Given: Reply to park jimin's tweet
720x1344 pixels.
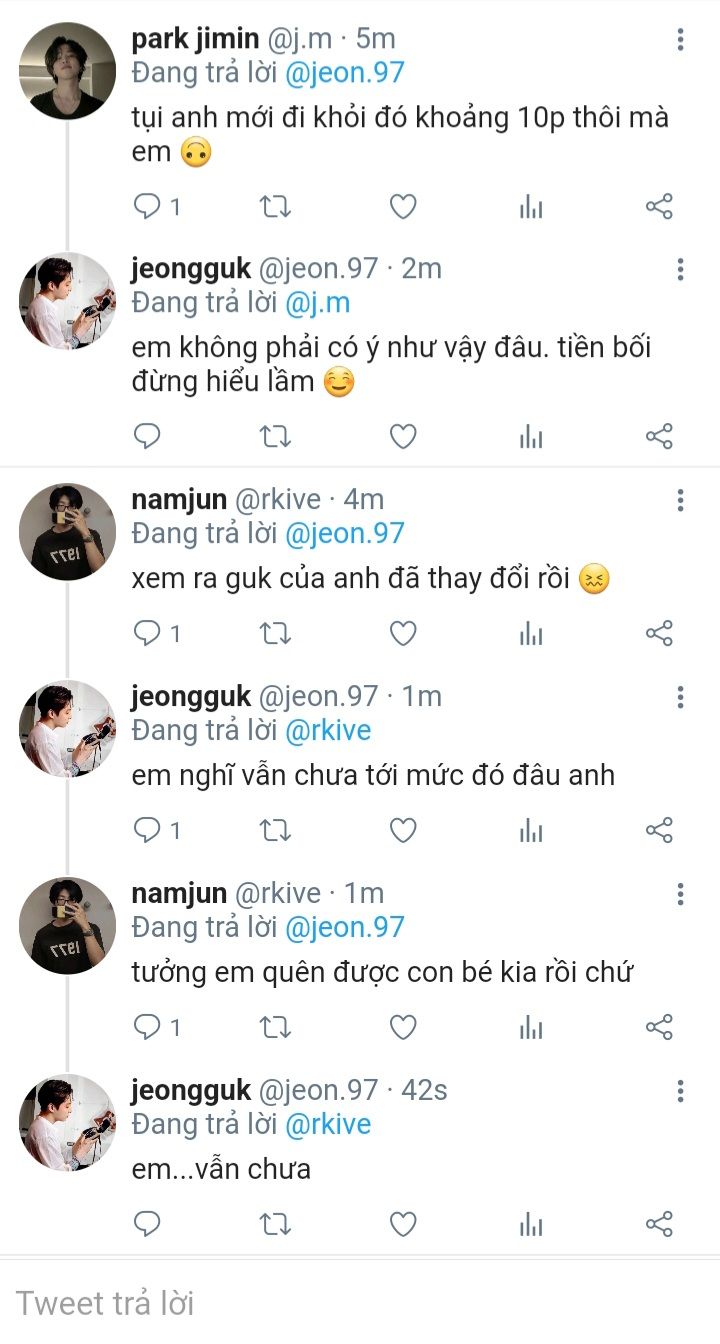Looking at the screenshot, I should pos(148,207).
